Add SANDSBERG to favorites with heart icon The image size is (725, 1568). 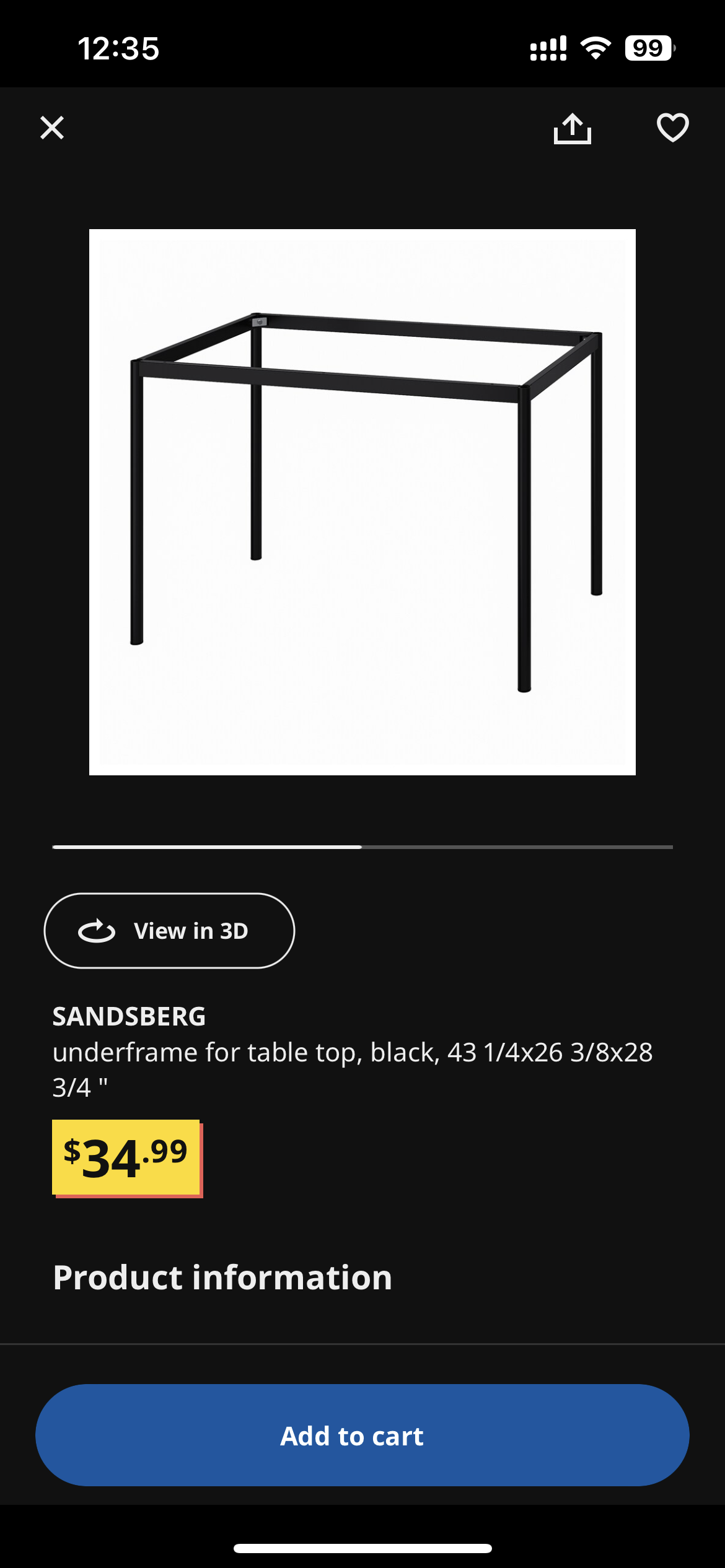(672, 128)
